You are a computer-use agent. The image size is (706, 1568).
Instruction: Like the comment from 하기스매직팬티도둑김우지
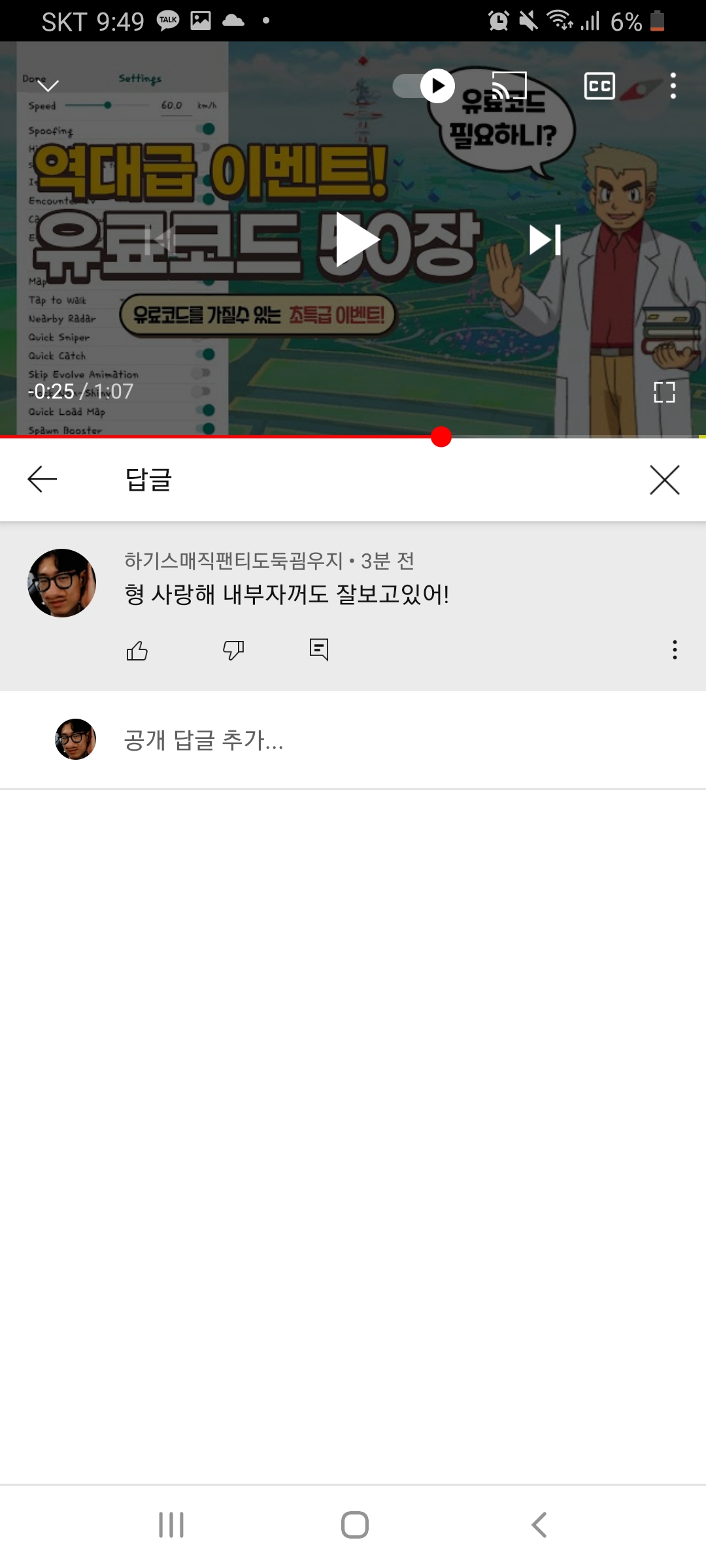tap(137, 650)
